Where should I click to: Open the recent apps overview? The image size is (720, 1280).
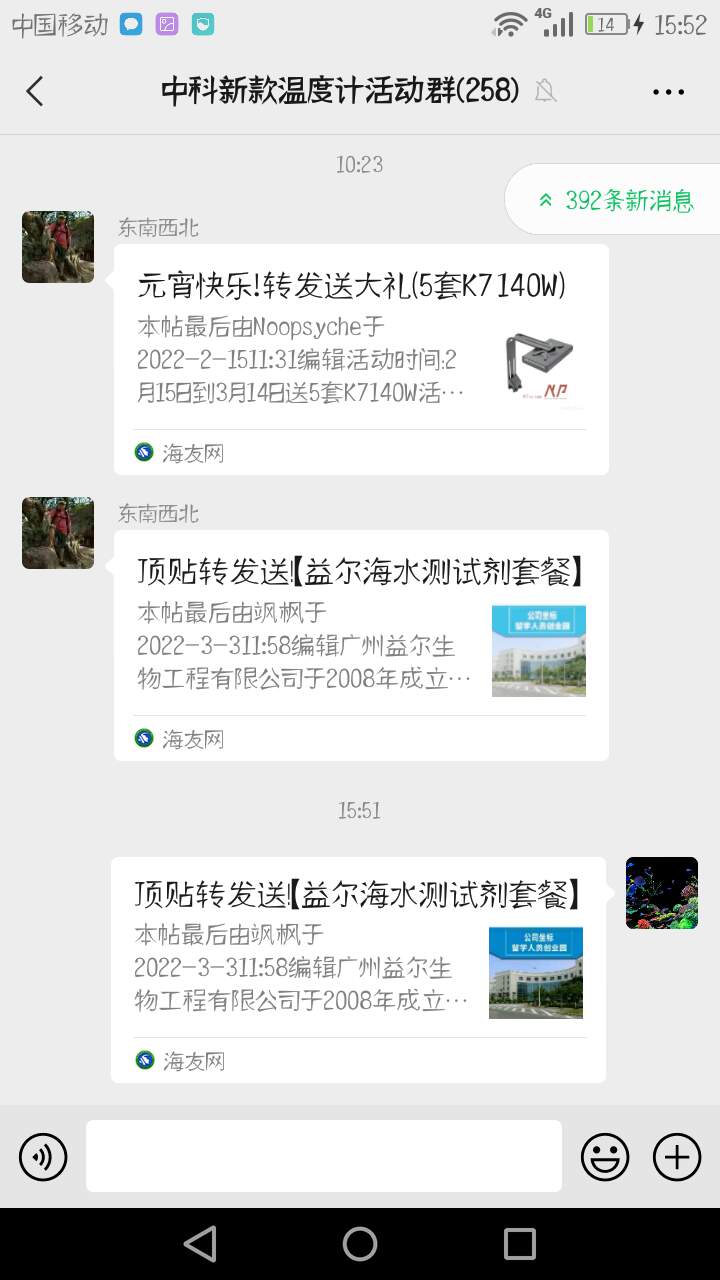(x=519, y=1244)
